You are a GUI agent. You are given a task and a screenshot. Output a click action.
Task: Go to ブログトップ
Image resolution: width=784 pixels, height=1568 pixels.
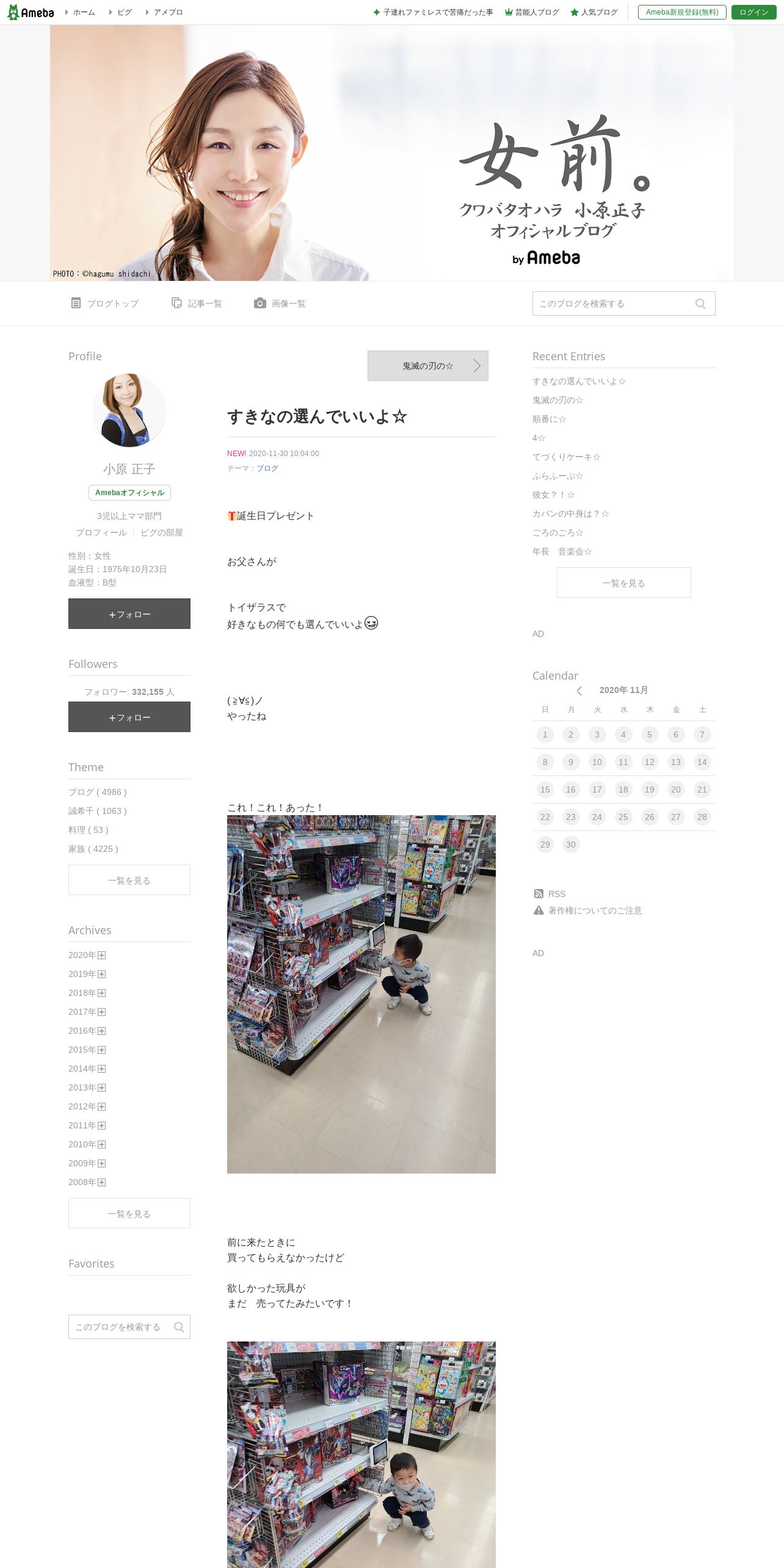point(105,303)
